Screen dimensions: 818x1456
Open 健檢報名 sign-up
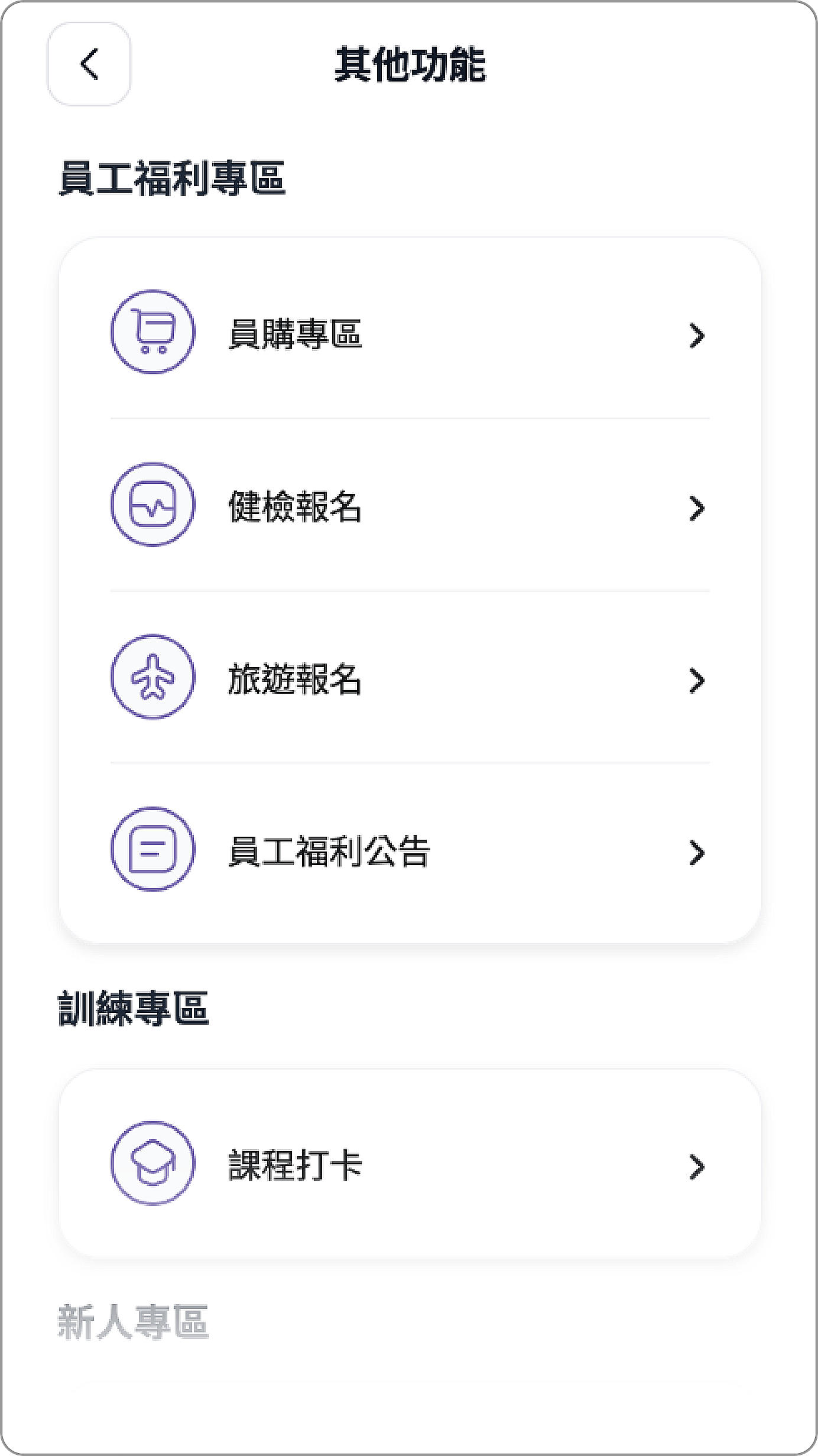pos(410,505)
